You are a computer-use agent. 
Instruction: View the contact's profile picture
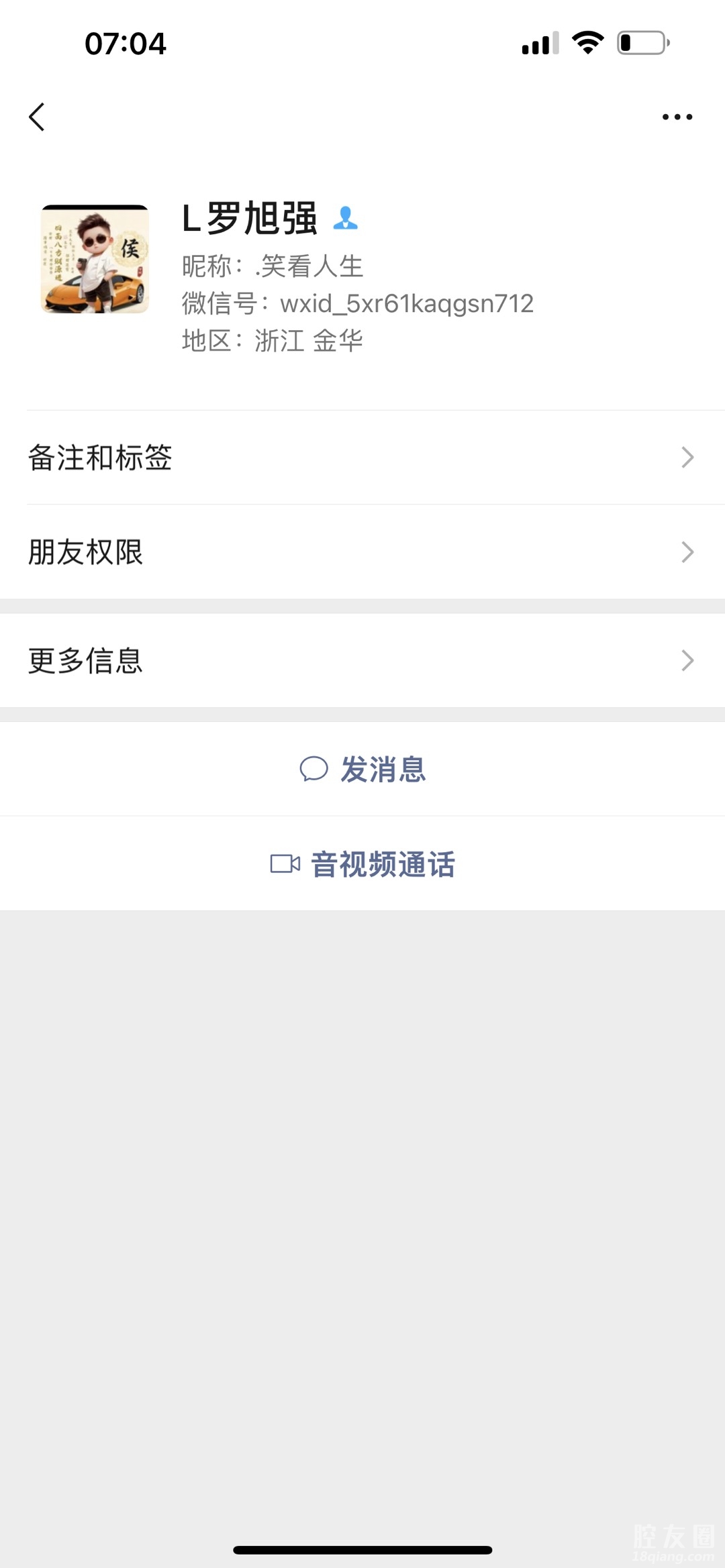point(95,259)
